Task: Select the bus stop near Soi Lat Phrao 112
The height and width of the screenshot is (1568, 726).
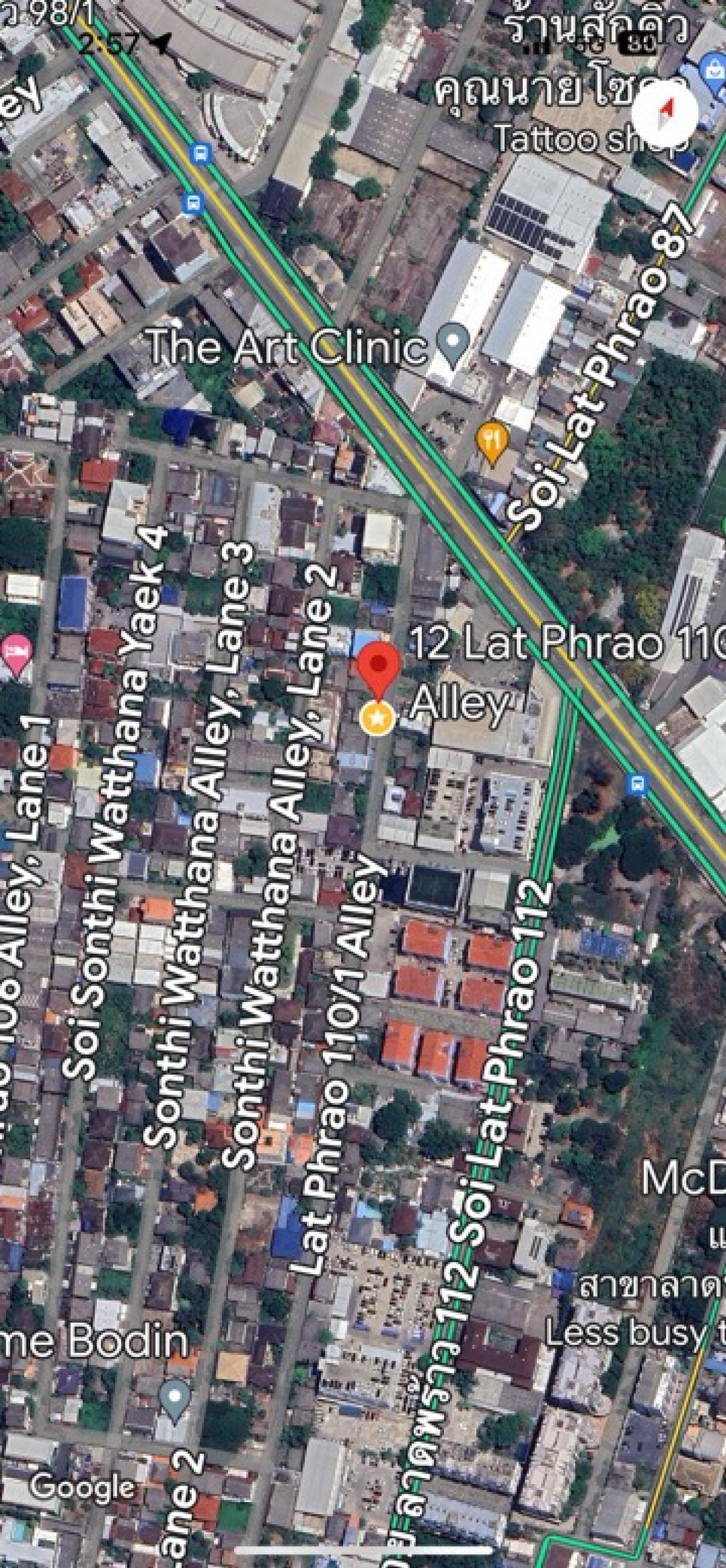Action: coord(638,782)
